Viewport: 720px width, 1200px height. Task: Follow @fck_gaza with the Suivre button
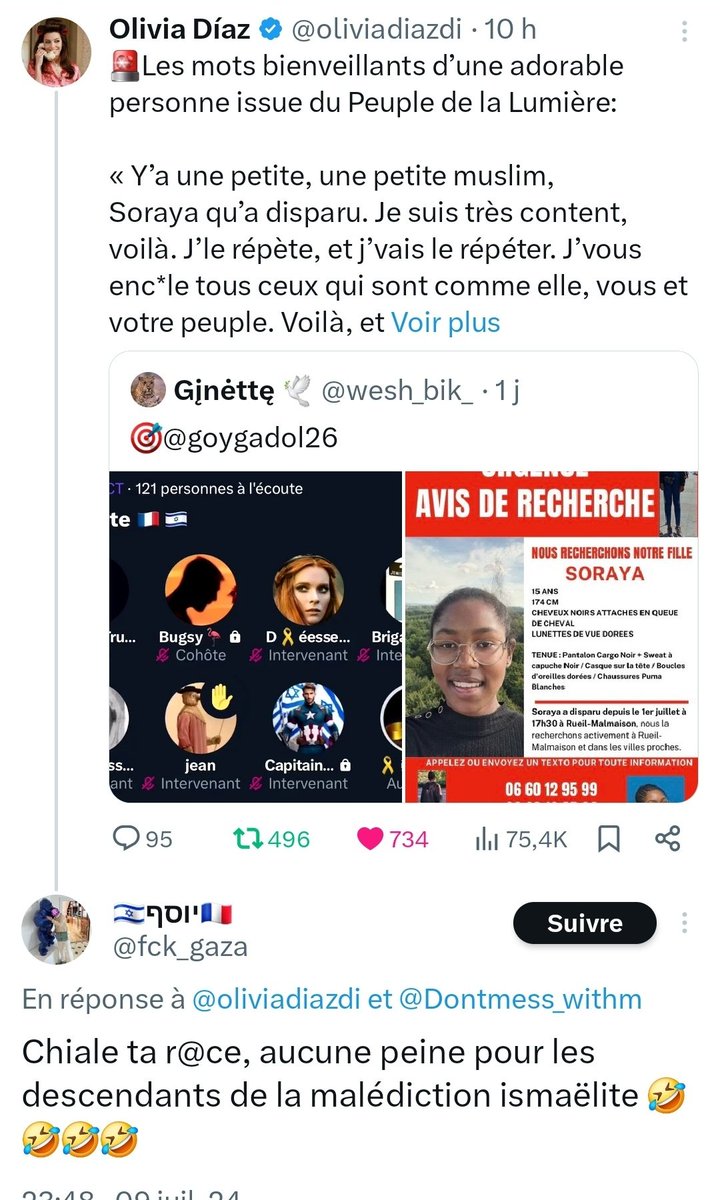coord(584,924)
